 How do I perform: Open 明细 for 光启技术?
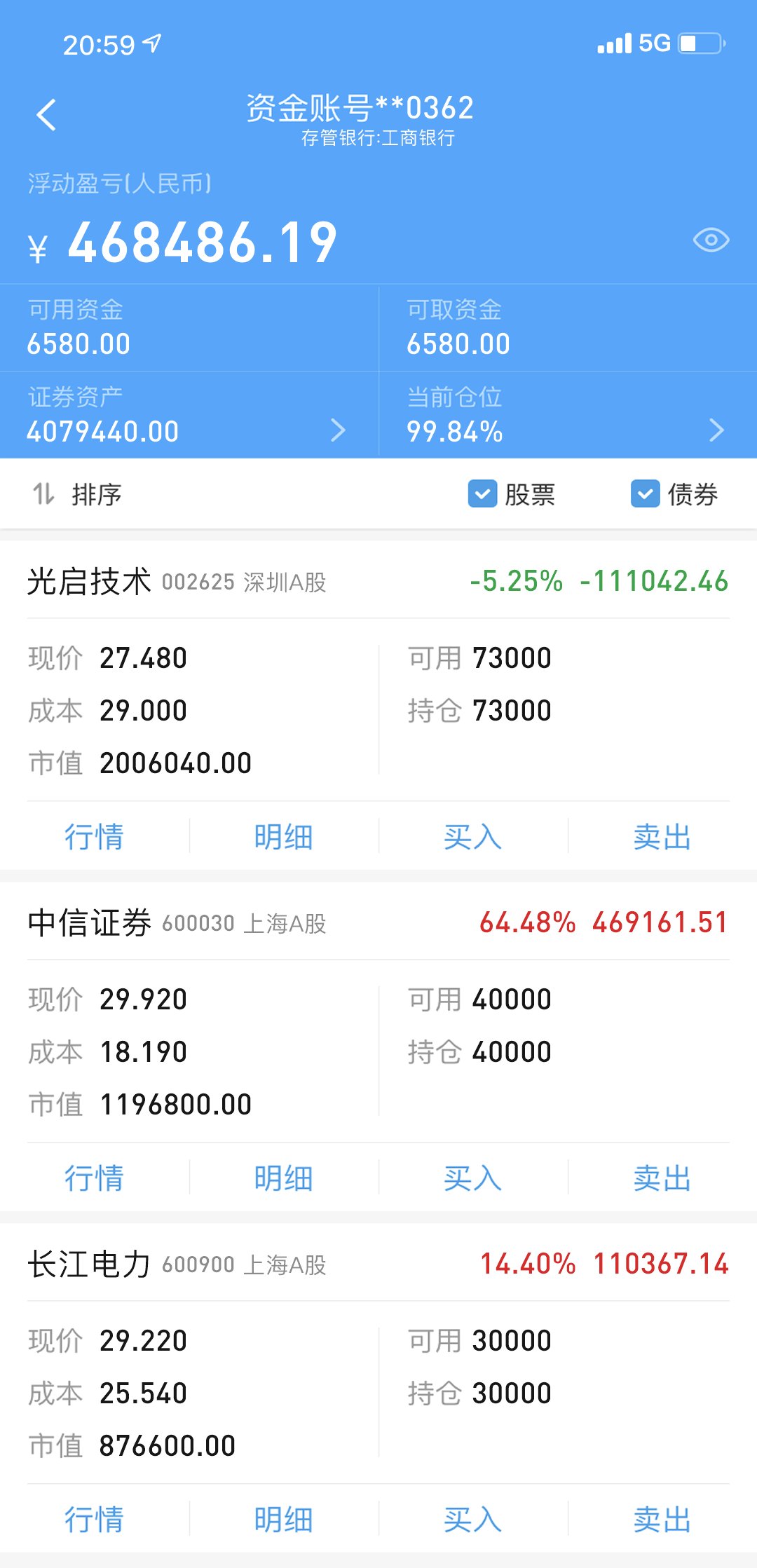(284, 836)
